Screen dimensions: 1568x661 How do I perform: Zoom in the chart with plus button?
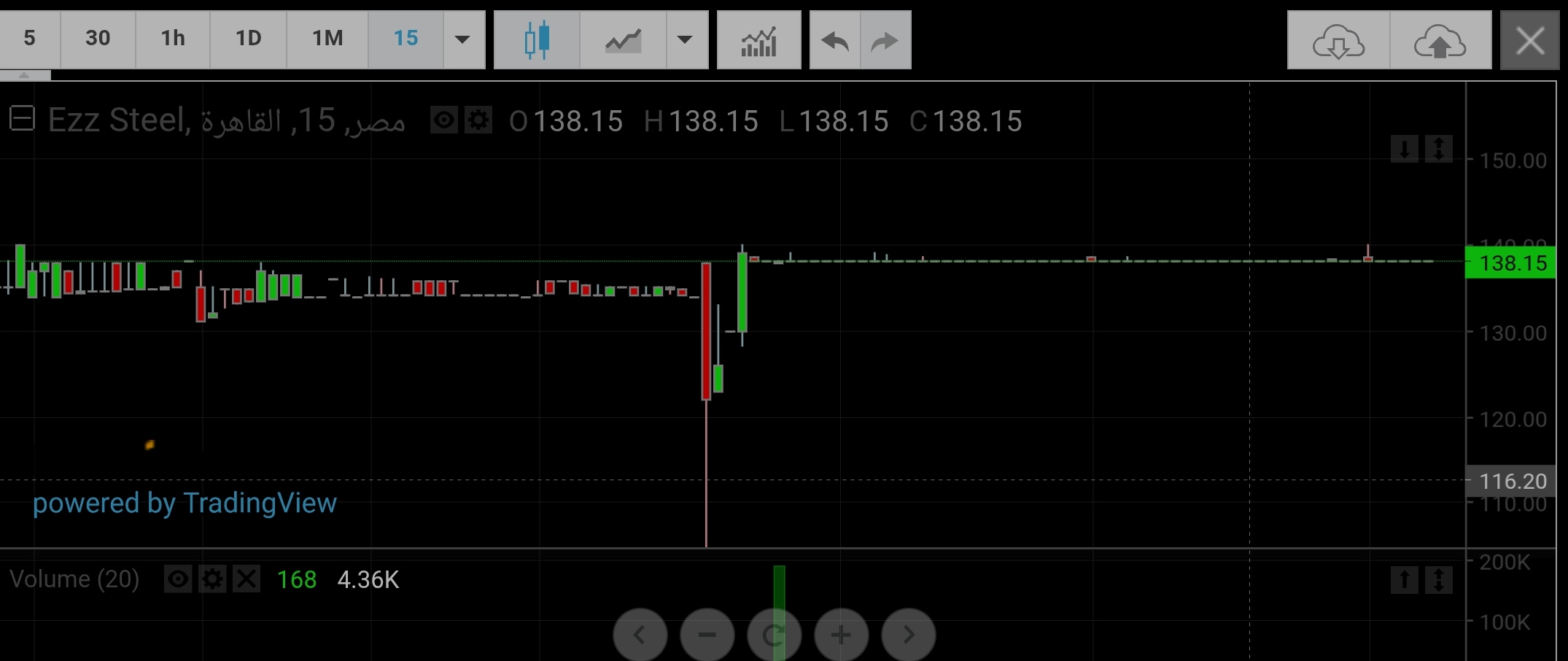(x=841, y=635)
